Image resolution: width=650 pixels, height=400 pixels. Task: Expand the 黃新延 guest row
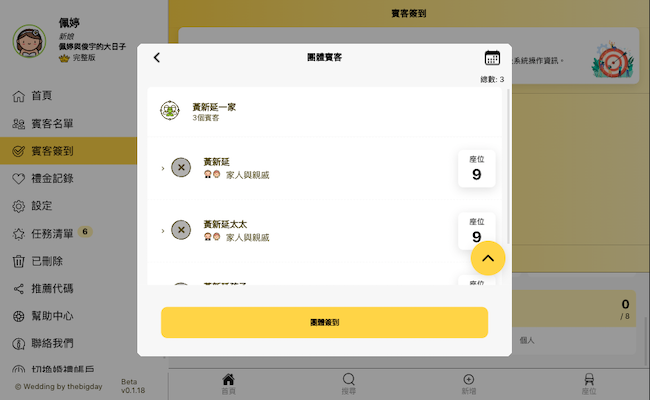(163, 168)
